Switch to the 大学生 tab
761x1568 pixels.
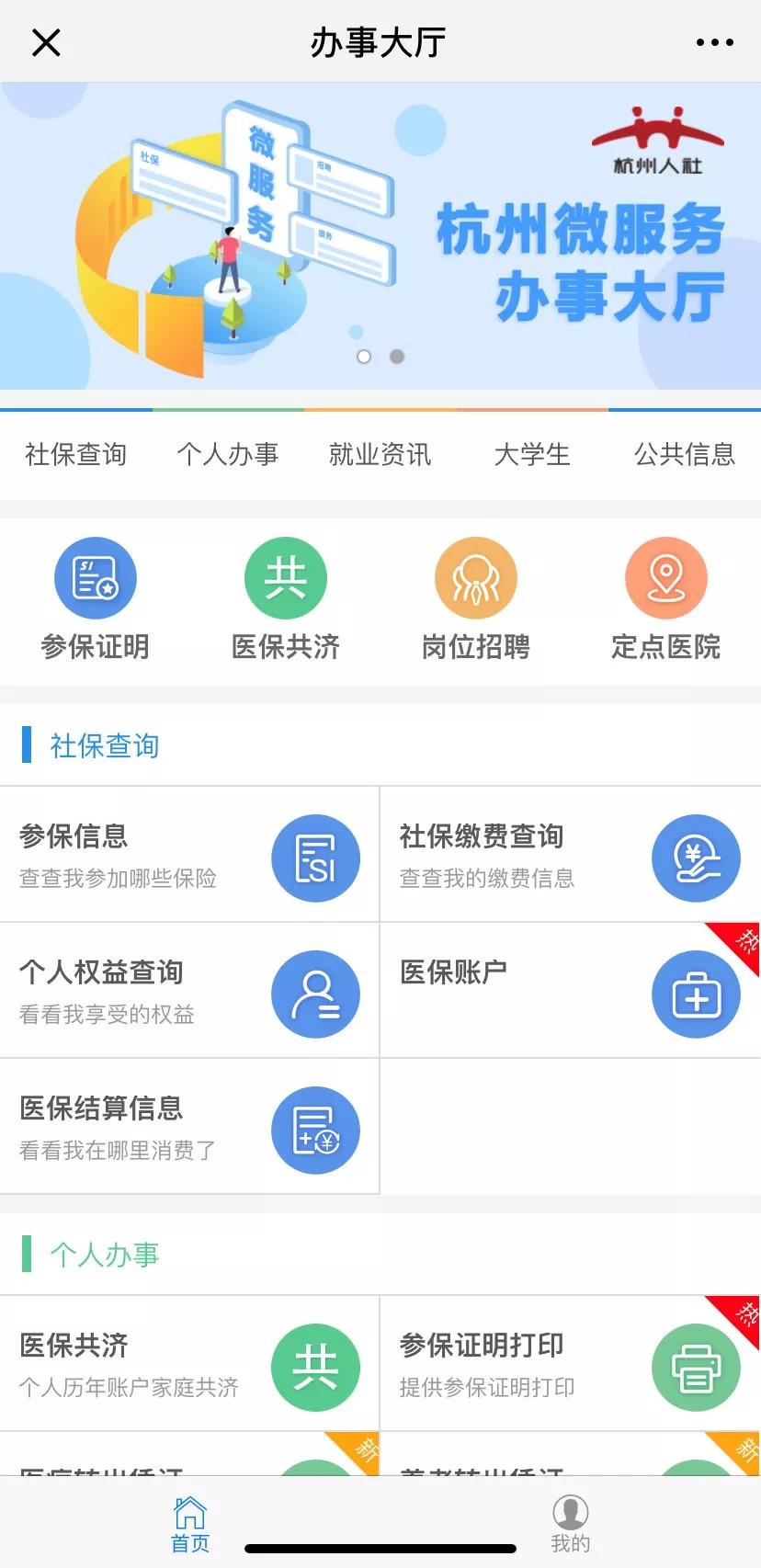pyautogui.click(x=532, y=454)
